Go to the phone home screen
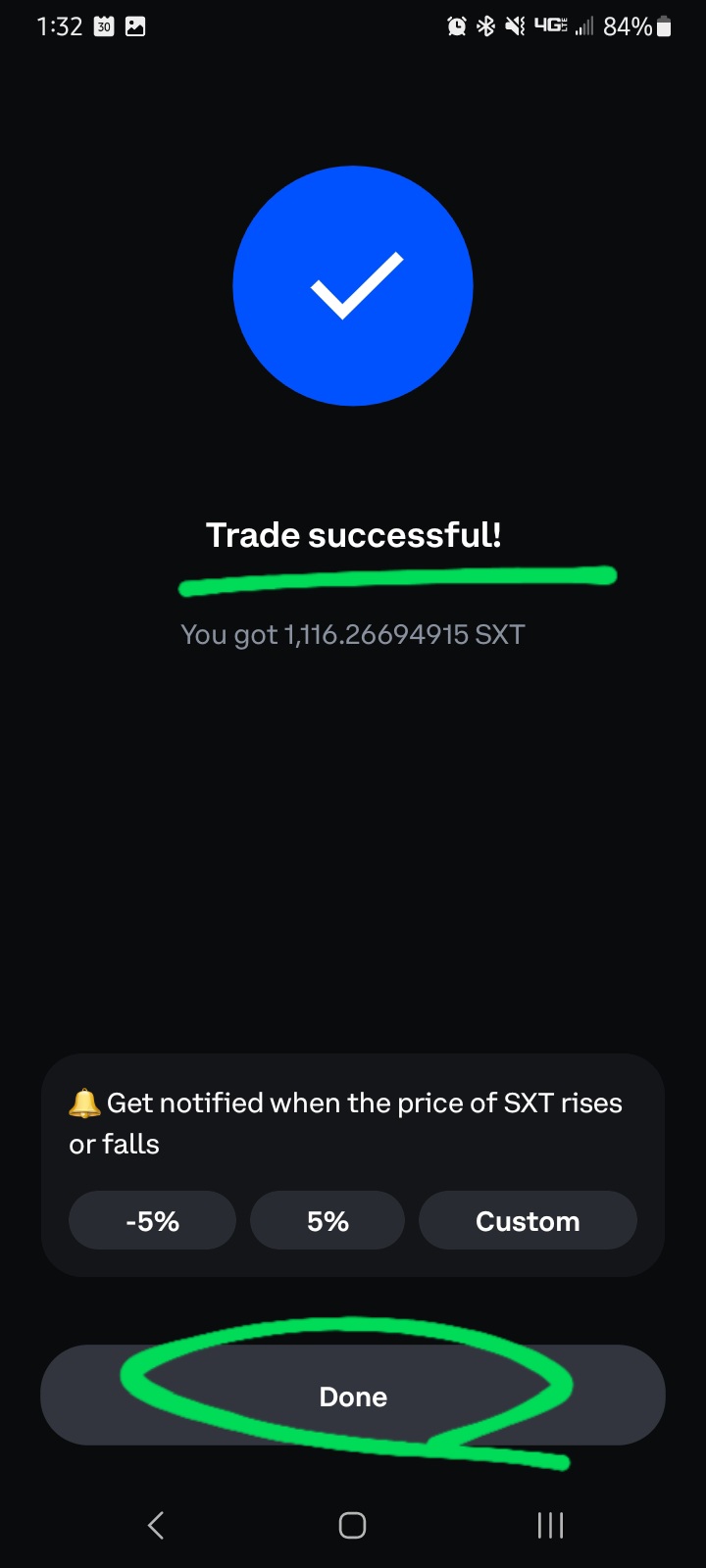The width and height of the screenshot is (706, 1568). tap(353, 1525)
